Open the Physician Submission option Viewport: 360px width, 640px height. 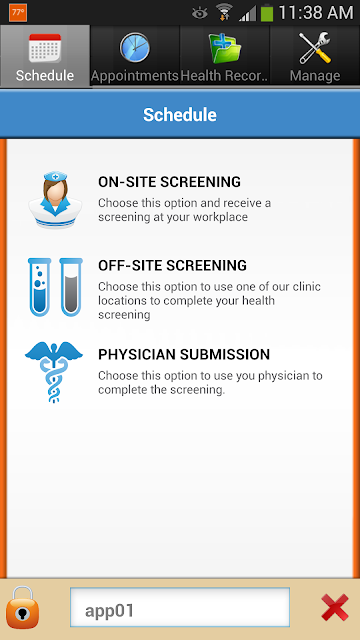point(180,371)
